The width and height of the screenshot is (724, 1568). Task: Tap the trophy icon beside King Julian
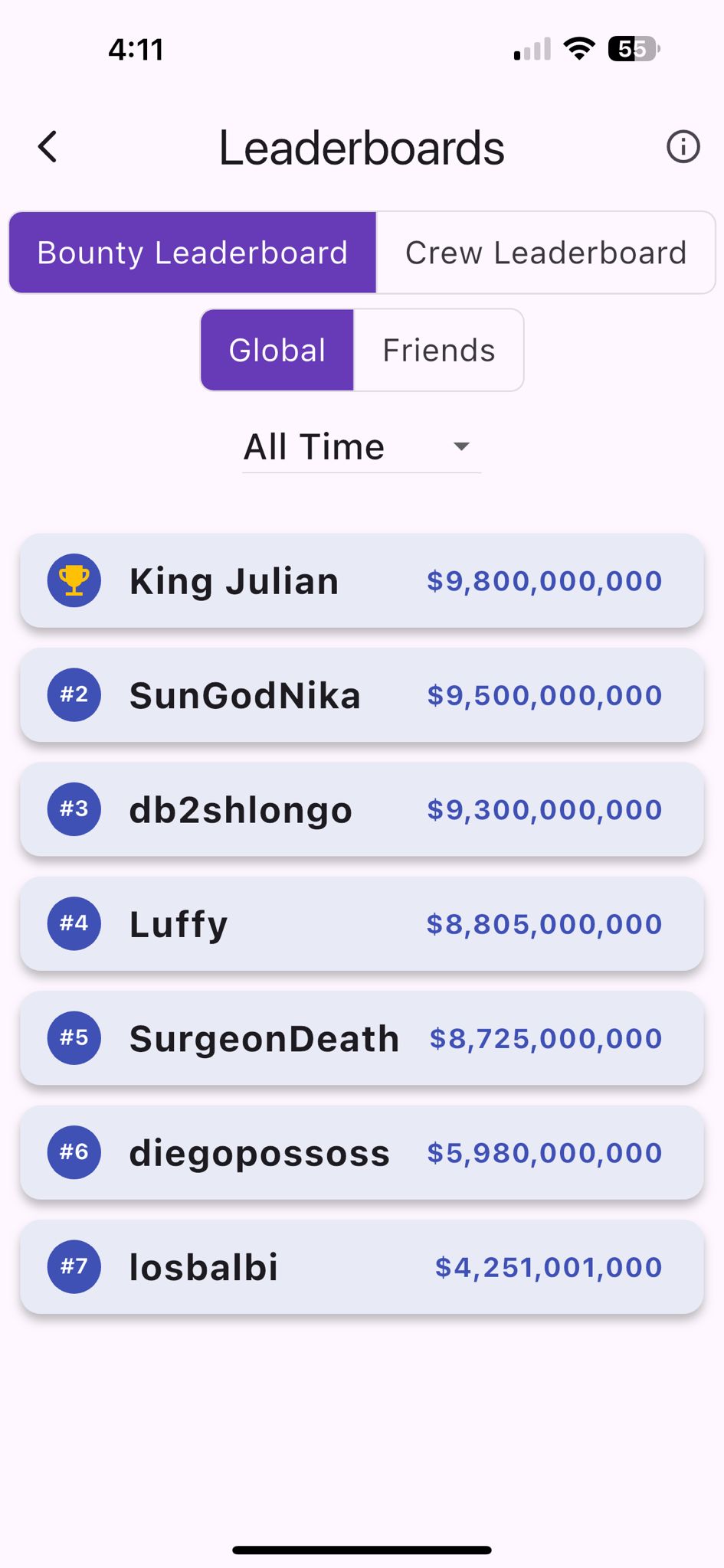74,580
